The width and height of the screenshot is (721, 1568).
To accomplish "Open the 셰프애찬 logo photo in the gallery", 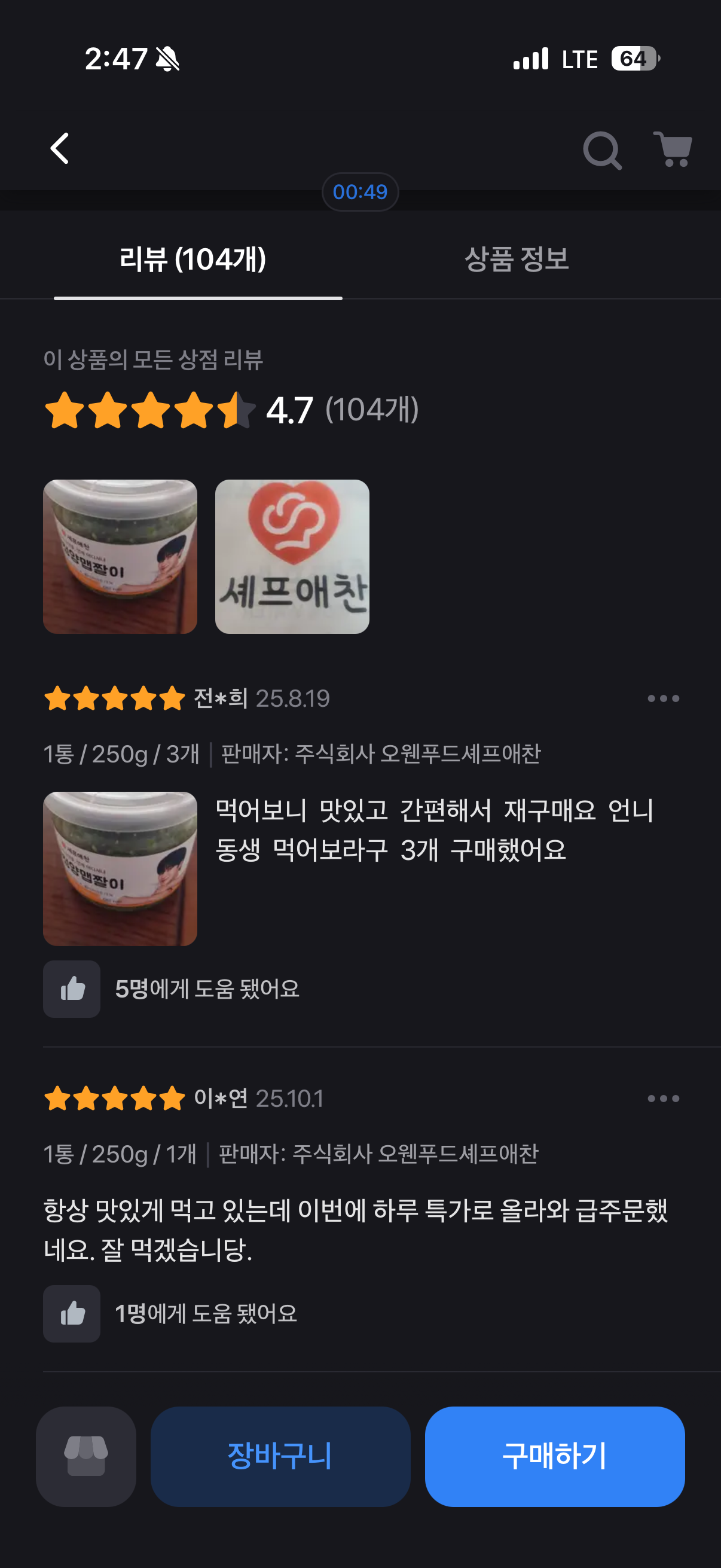I will click(x=292, y=556).
